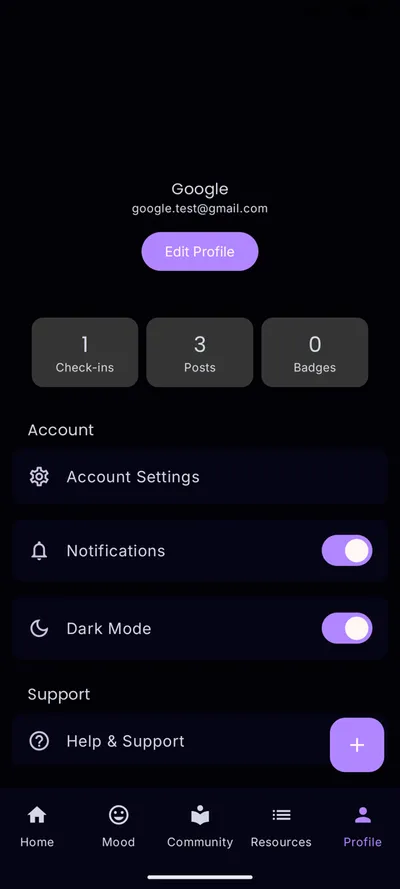The image size is (400, 889).
Task: Open the Badges stat card
Action: point(314,352)
